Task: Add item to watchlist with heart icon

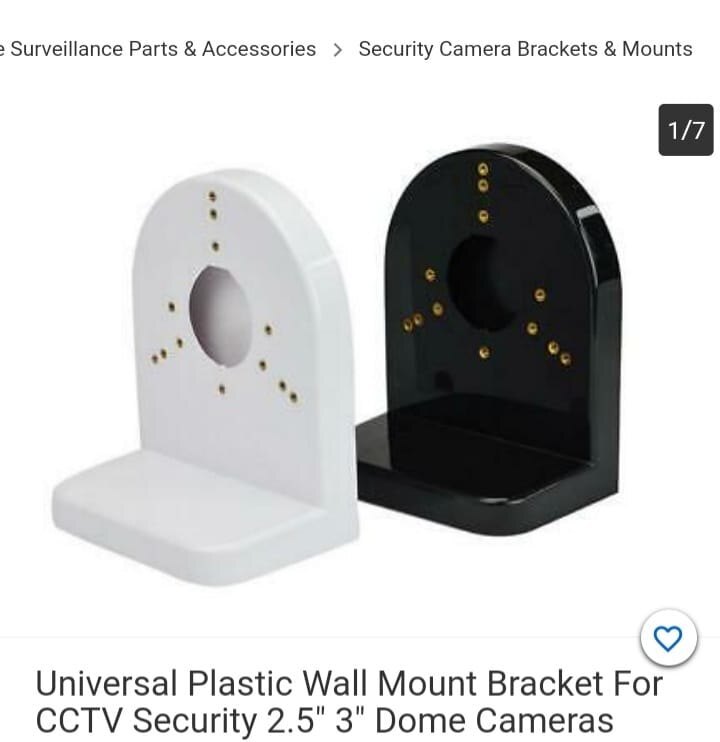Action: tap(667, 637)
